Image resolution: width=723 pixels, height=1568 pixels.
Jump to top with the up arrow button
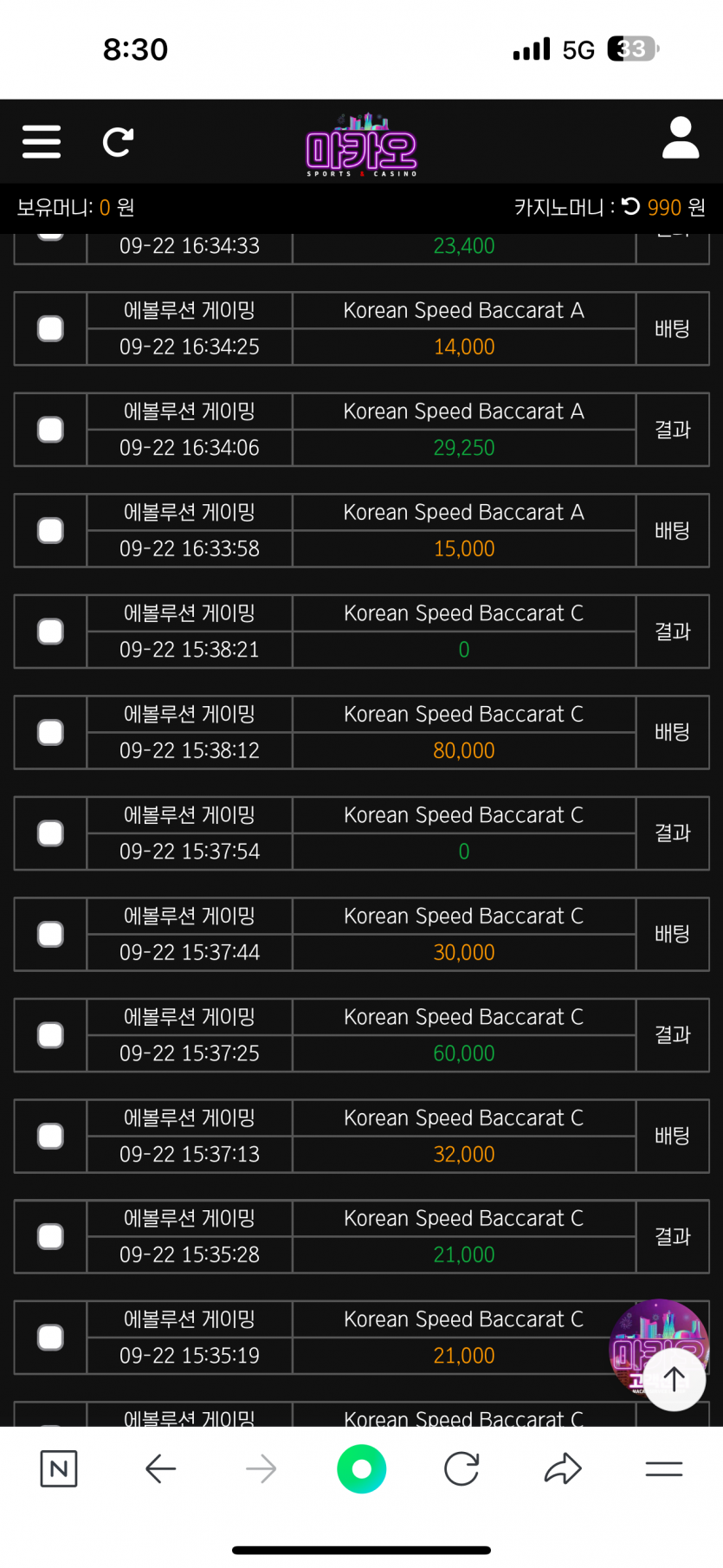674,1378
